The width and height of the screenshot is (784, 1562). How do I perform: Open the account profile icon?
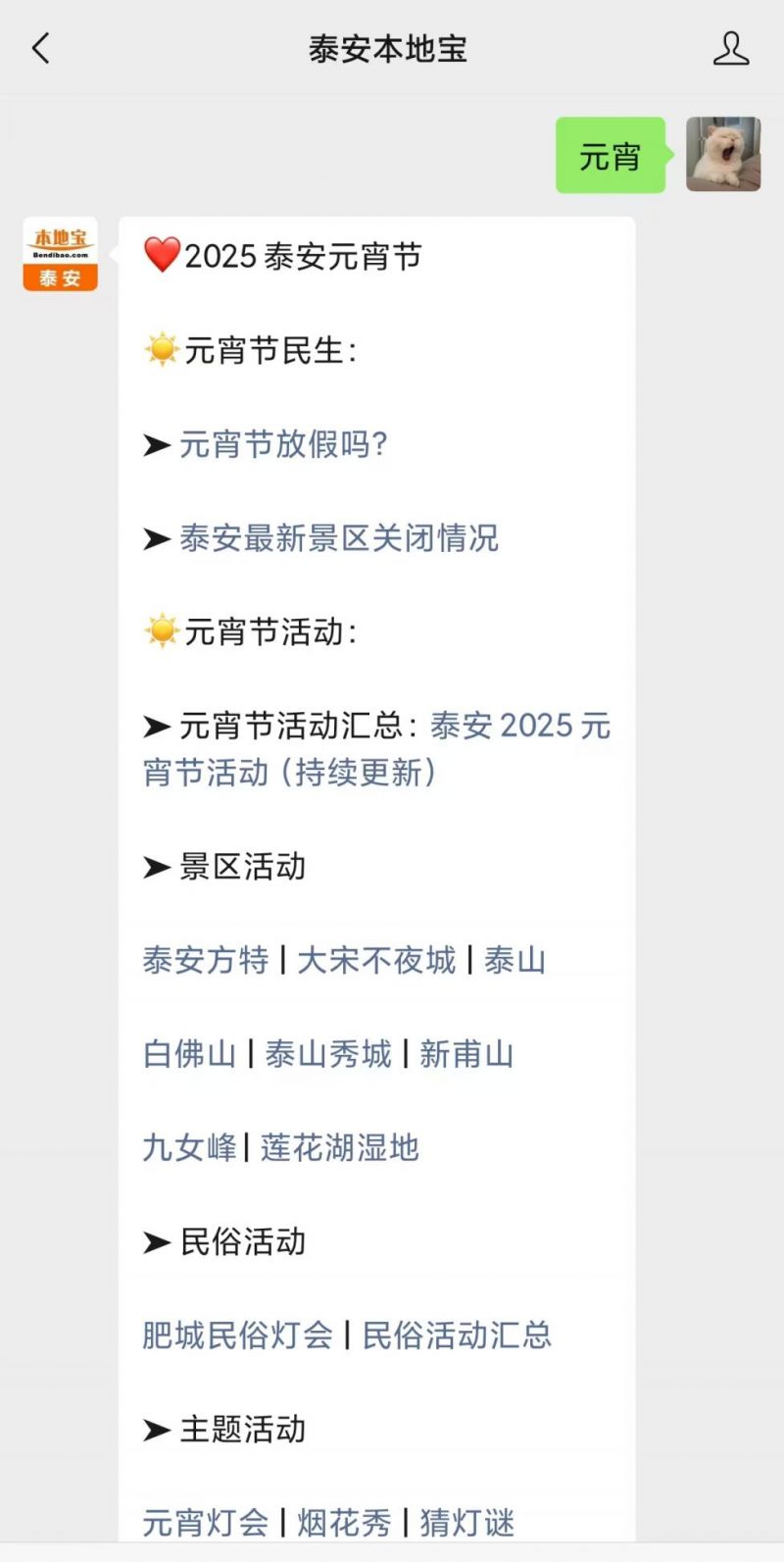click(x=731, y=48)
